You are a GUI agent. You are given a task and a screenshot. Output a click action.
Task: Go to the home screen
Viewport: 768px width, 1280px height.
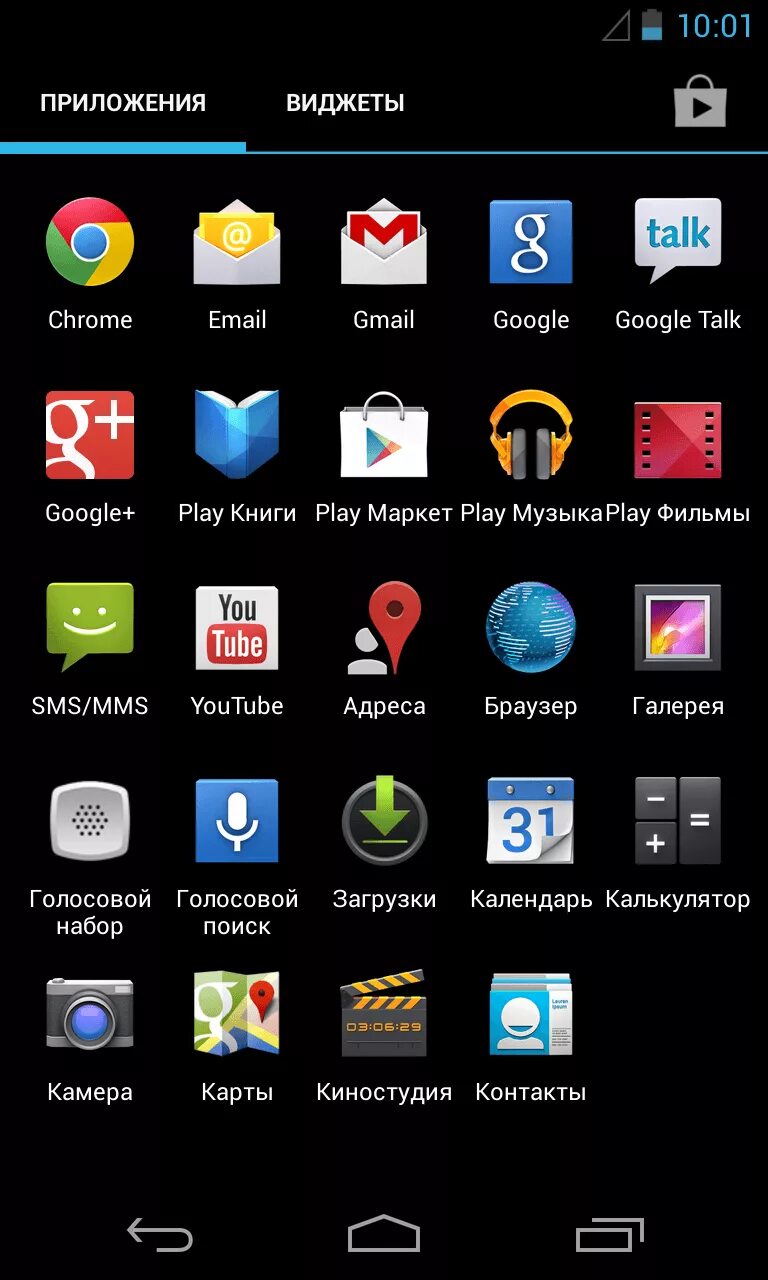pyautogui.click(x=384, y=1235)
